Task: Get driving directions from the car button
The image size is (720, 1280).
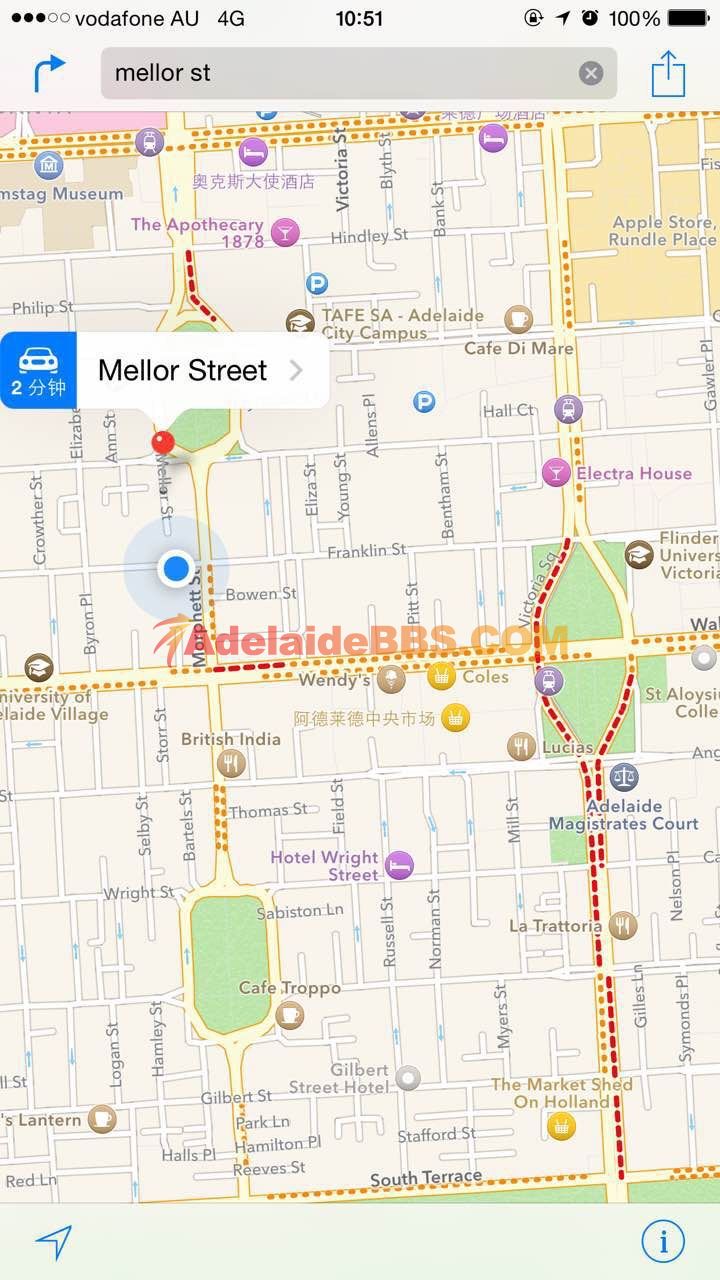Action: click(38, 371)
